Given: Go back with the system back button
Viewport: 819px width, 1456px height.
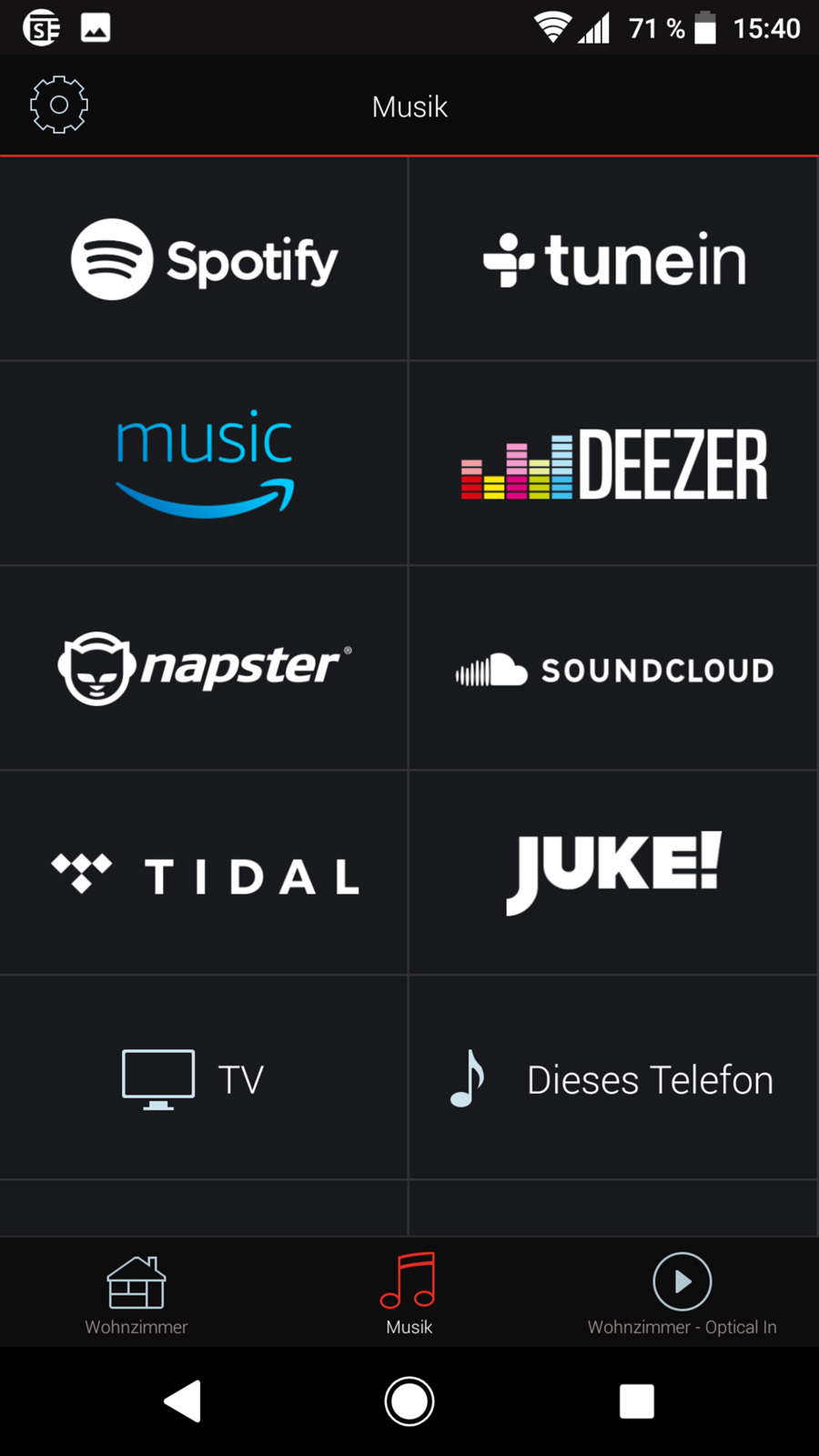Looking at the screenshot, I should (x=182, y=1401).
